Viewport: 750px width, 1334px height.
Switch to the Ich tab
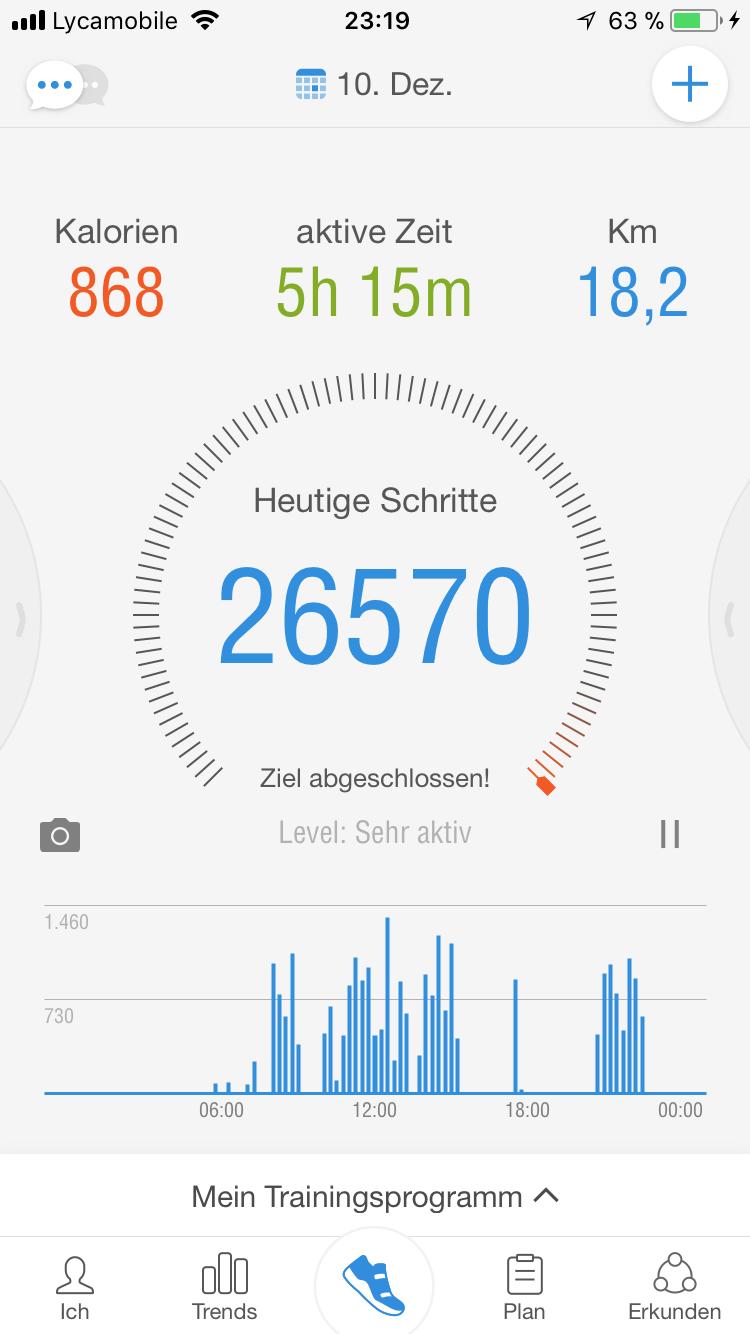tap(74, 1288)
